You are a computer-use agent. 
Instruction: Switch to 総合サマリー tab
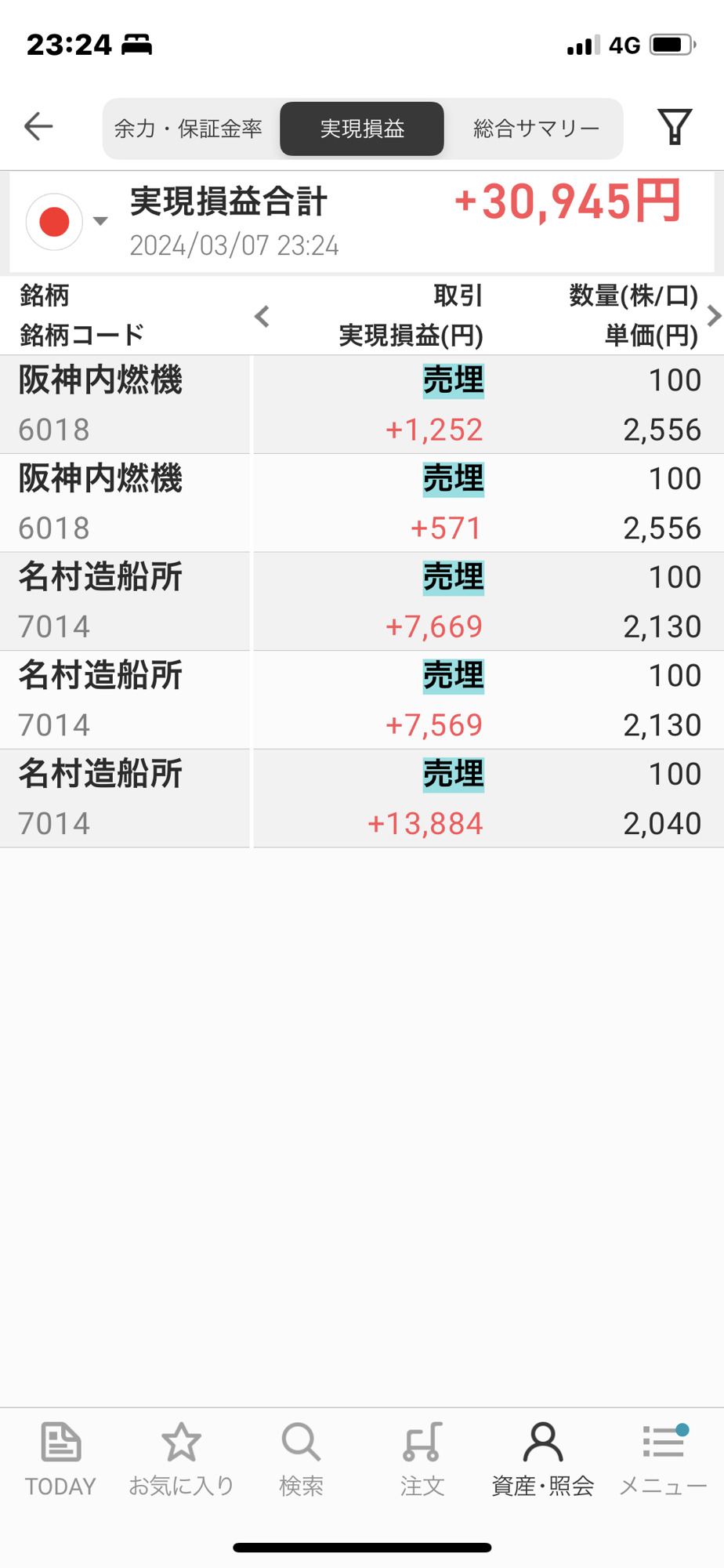pyautogui.click(x=537, y=129)
